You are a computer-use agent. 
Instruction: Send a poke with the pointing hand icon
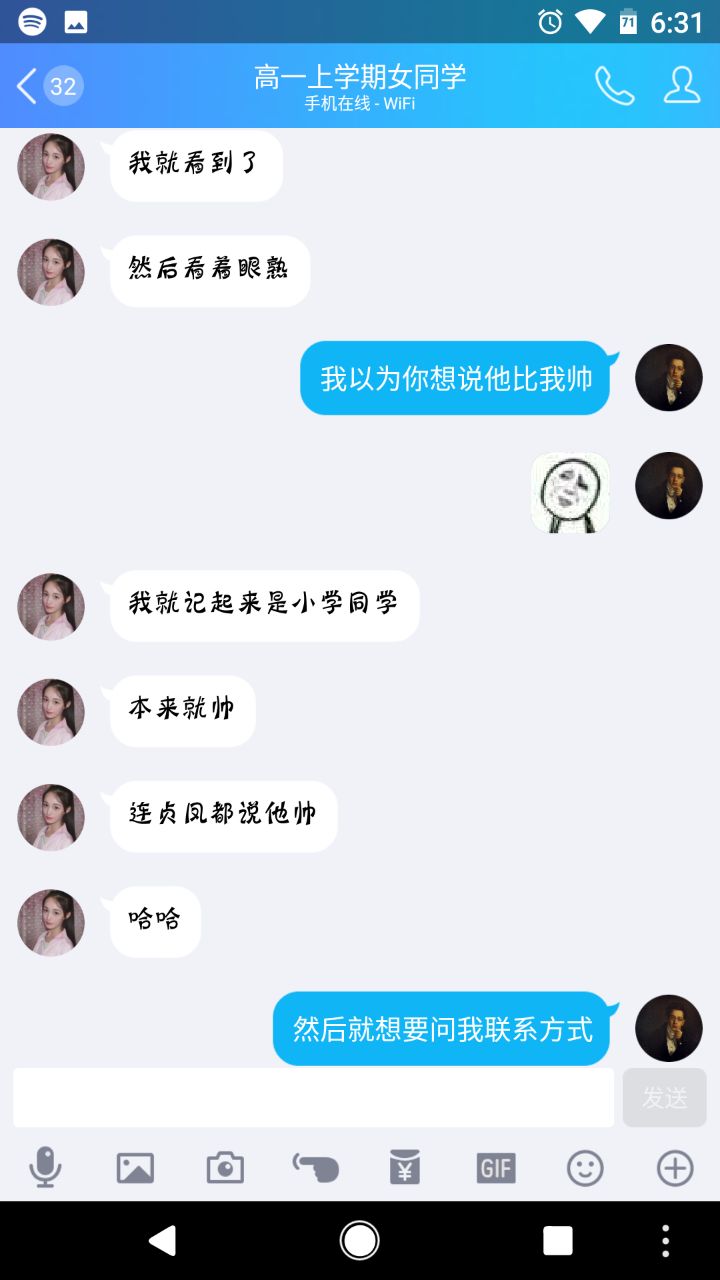315,1167
